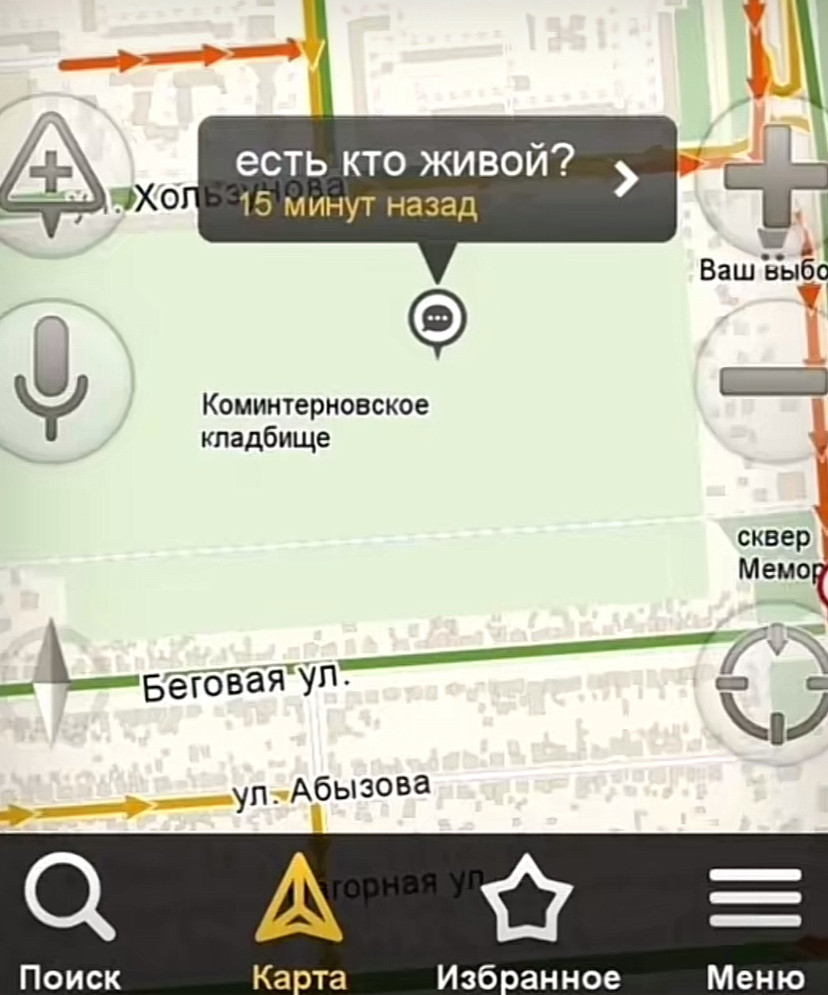Tap the chat marker on the cemetery
The width and height of the screenshot is (828, 995).
pyautogui.click(x=437, y=319)
